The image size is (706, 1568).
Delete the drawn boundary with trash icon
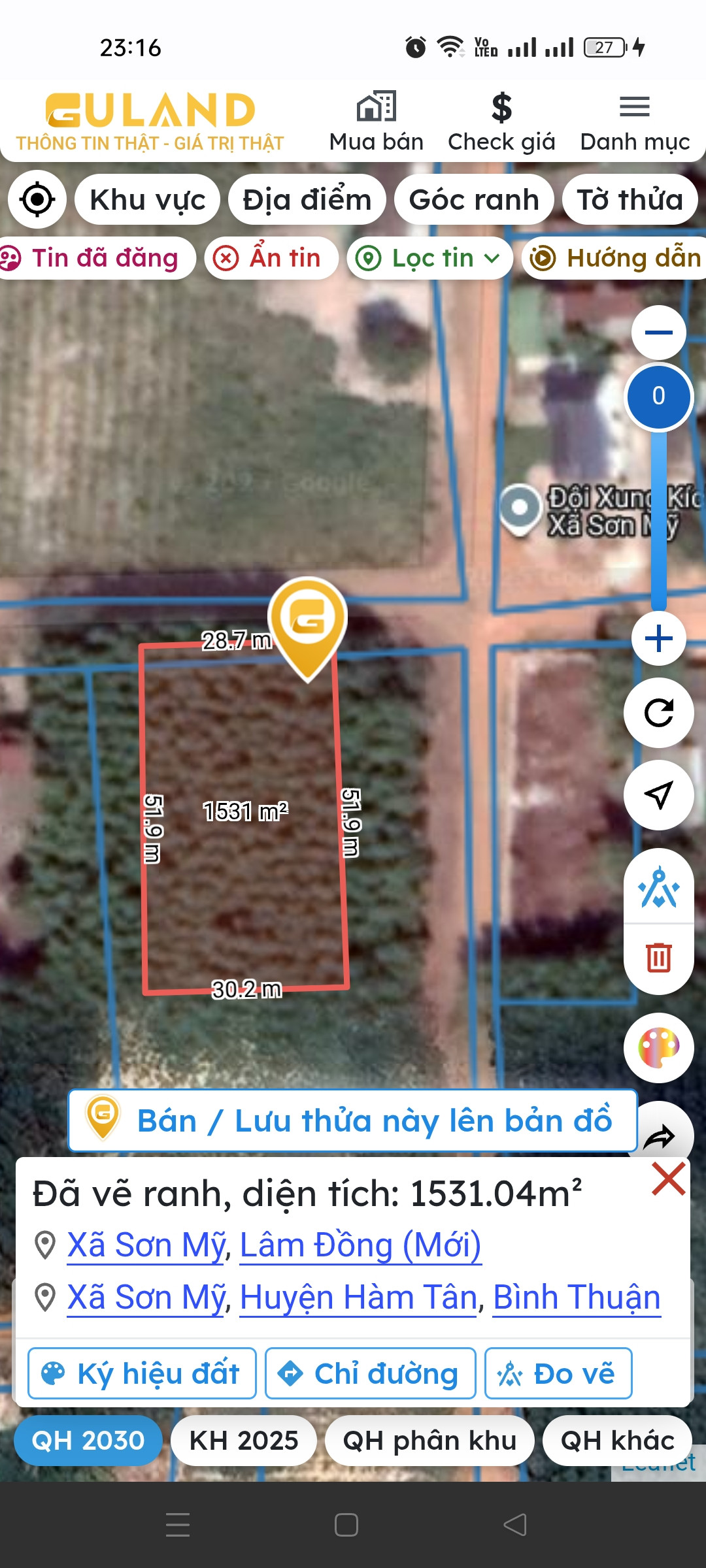tap(658, 958)
